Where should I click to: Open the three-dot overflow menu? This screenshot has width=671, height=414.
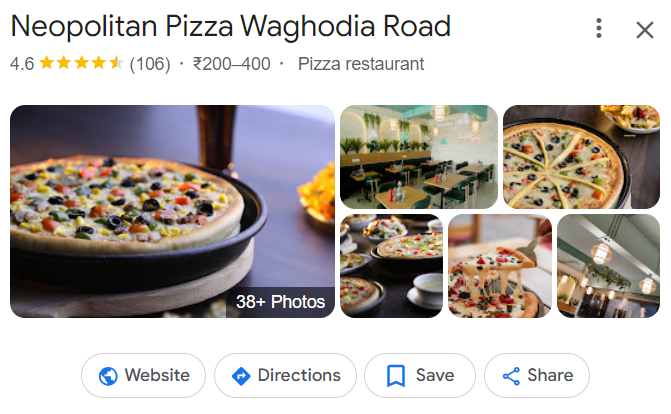click(x=599, y=28)
